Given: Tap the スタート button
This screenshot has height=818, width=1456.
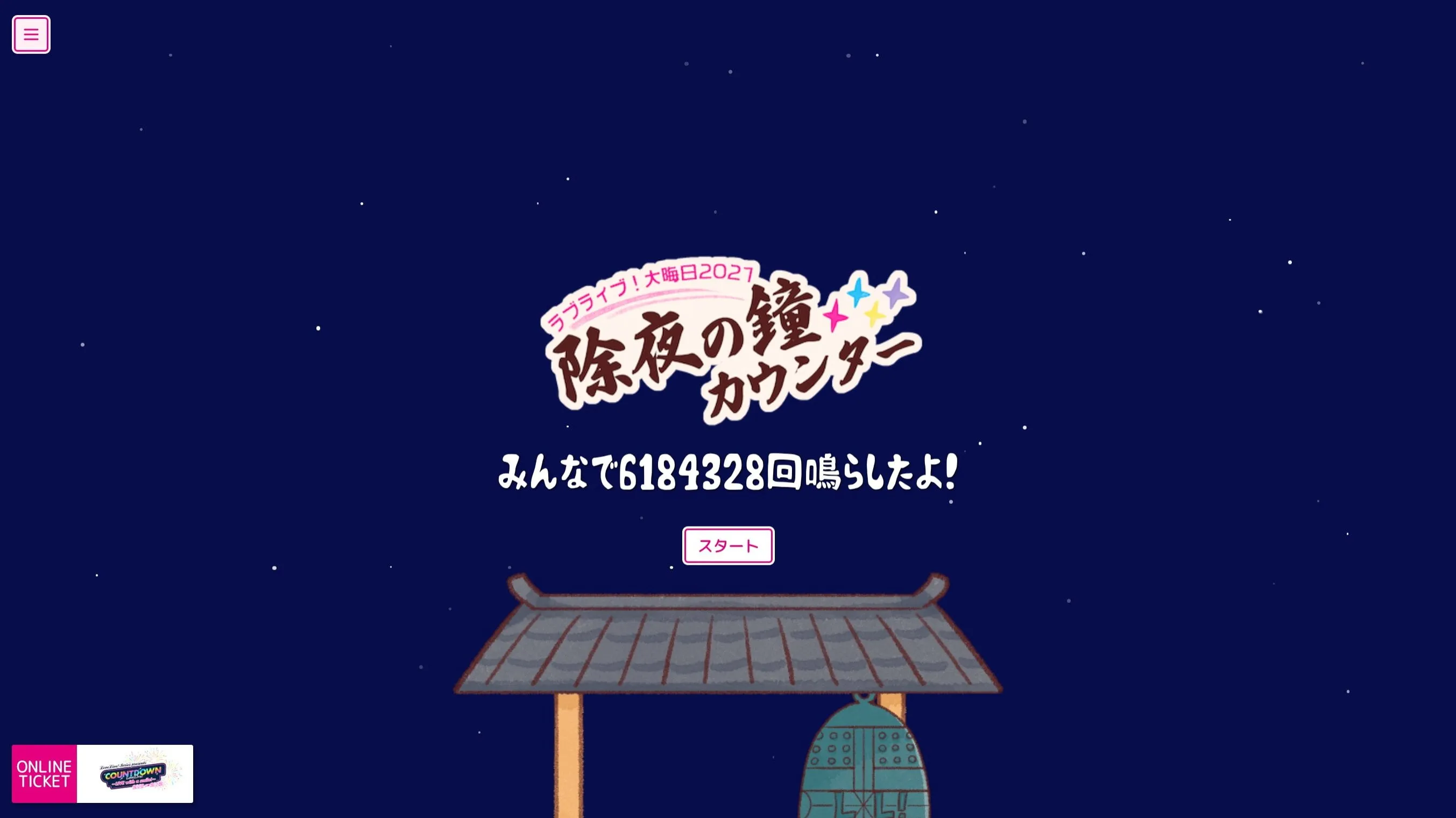Looking at the screenshot, I should point(728,546).
